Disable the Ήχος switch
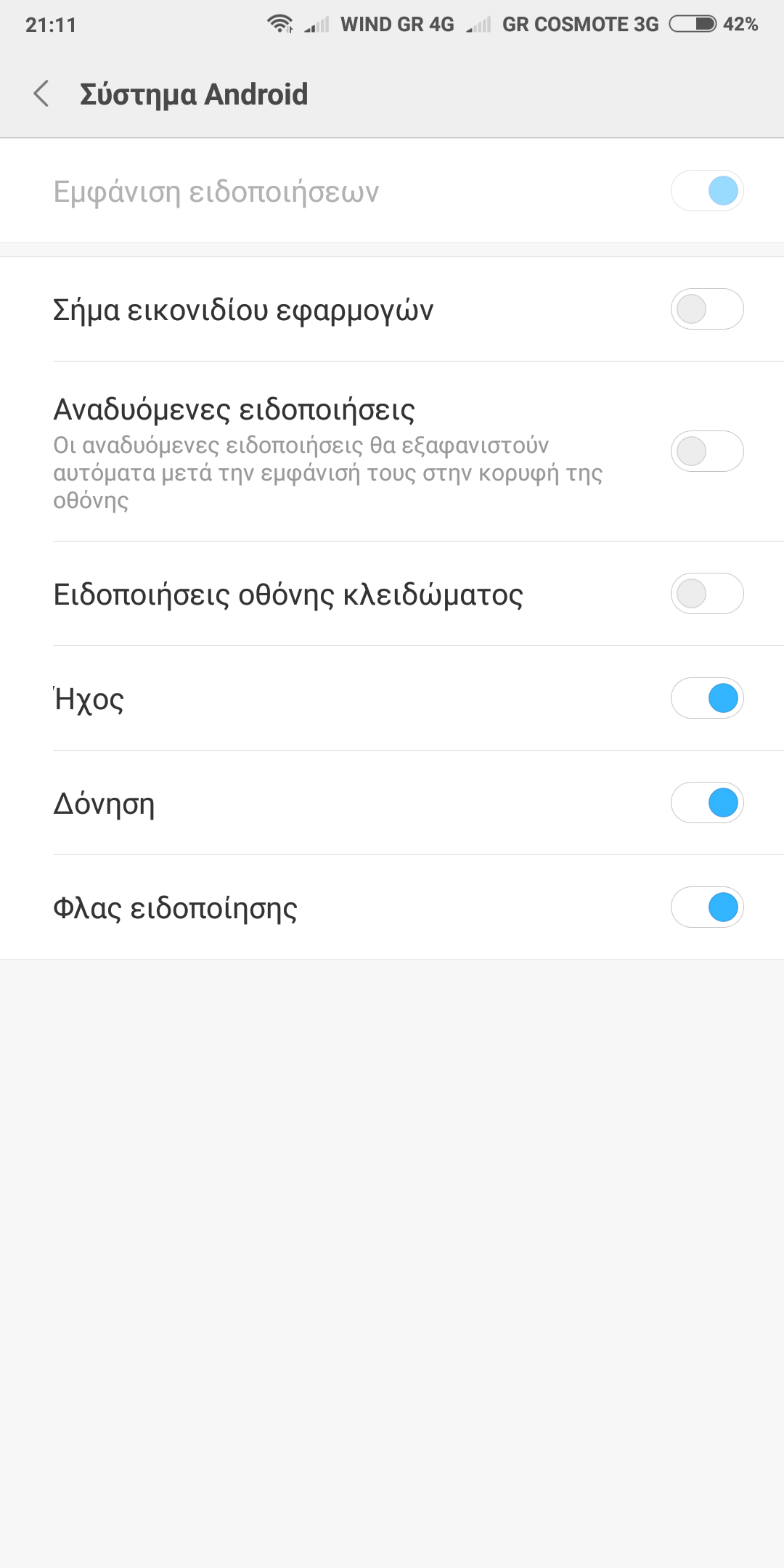Viewport: 784px width, 1568px height. click(706, 698)
